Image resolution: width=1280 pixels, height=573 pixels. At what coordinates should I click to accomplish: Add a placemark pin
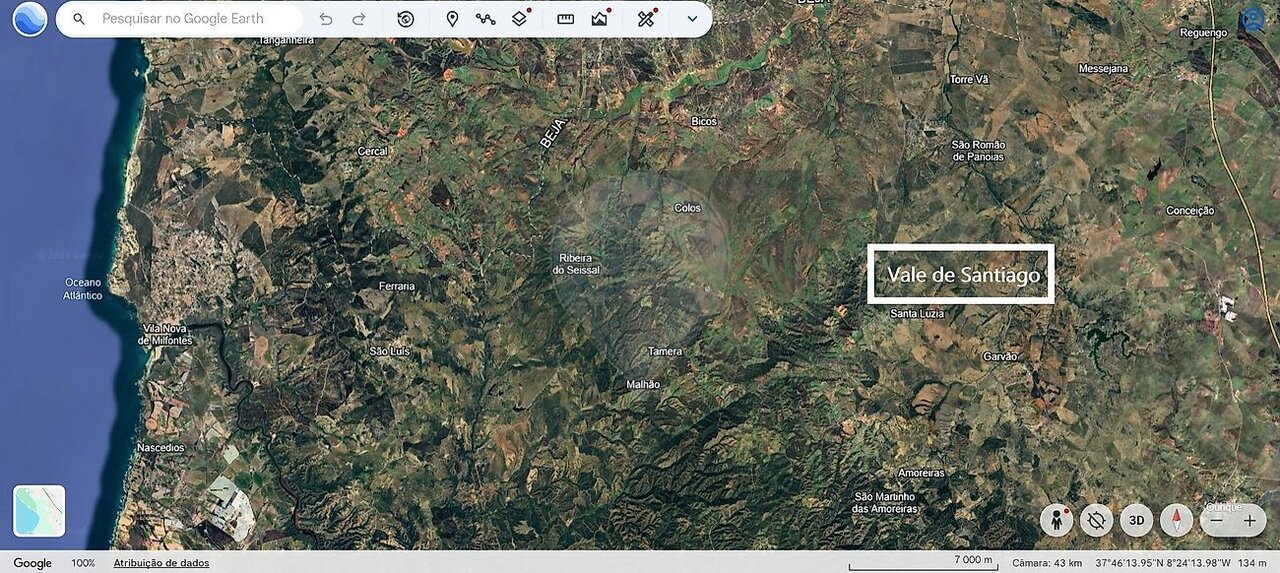452,19
